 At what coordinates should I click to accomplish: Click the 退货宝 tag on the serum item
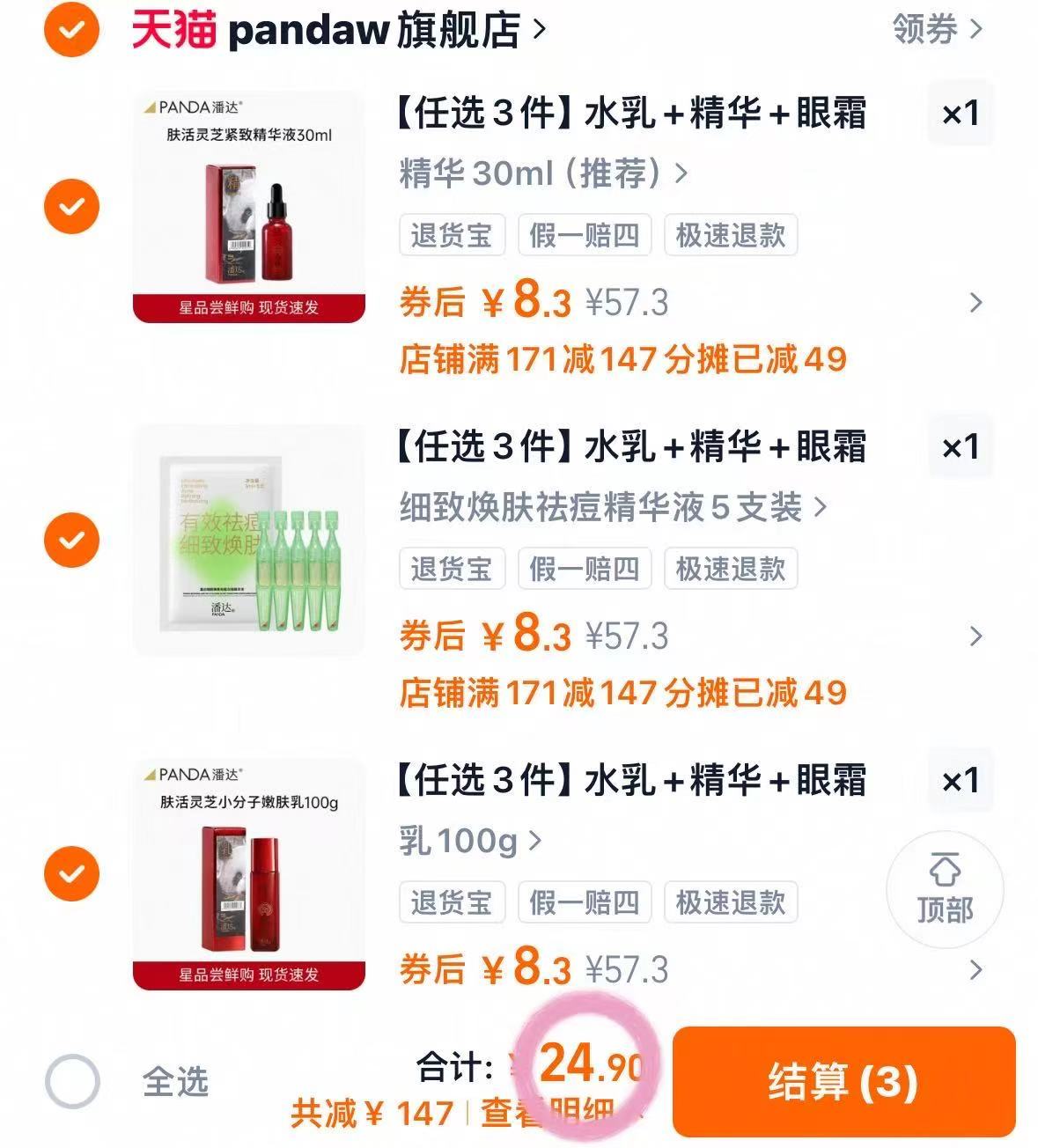[452, 235]
